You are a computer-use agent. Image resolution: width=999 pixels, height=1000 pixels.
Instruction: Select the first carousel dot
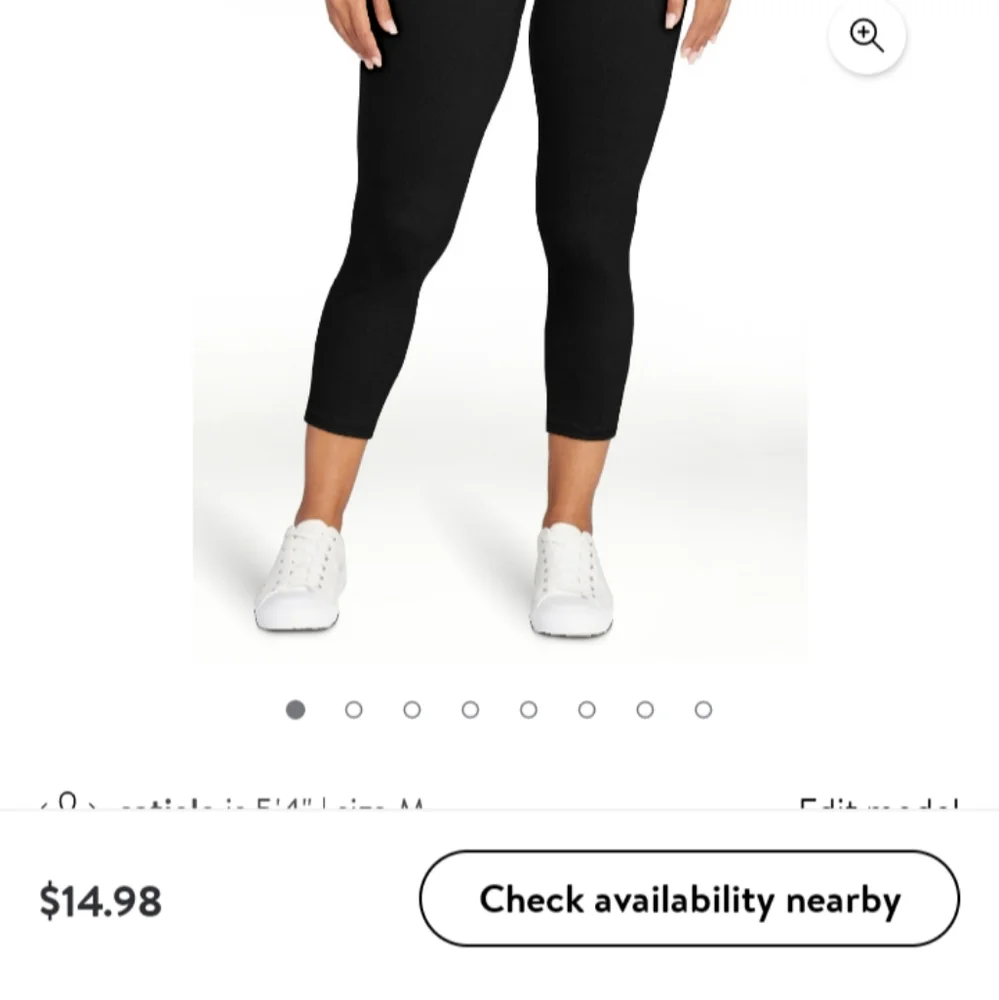click(295, 710)
